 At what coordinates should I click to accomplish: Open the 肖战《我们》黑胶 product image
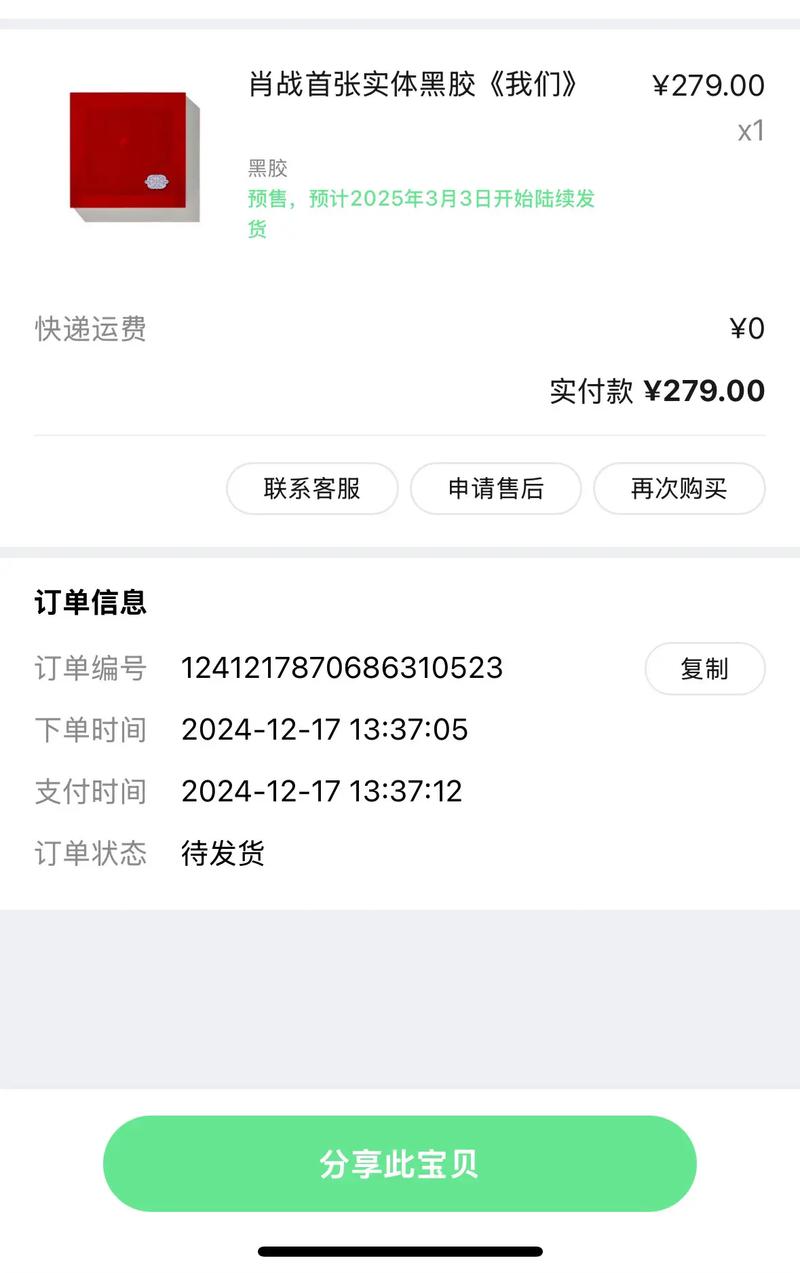134,156
